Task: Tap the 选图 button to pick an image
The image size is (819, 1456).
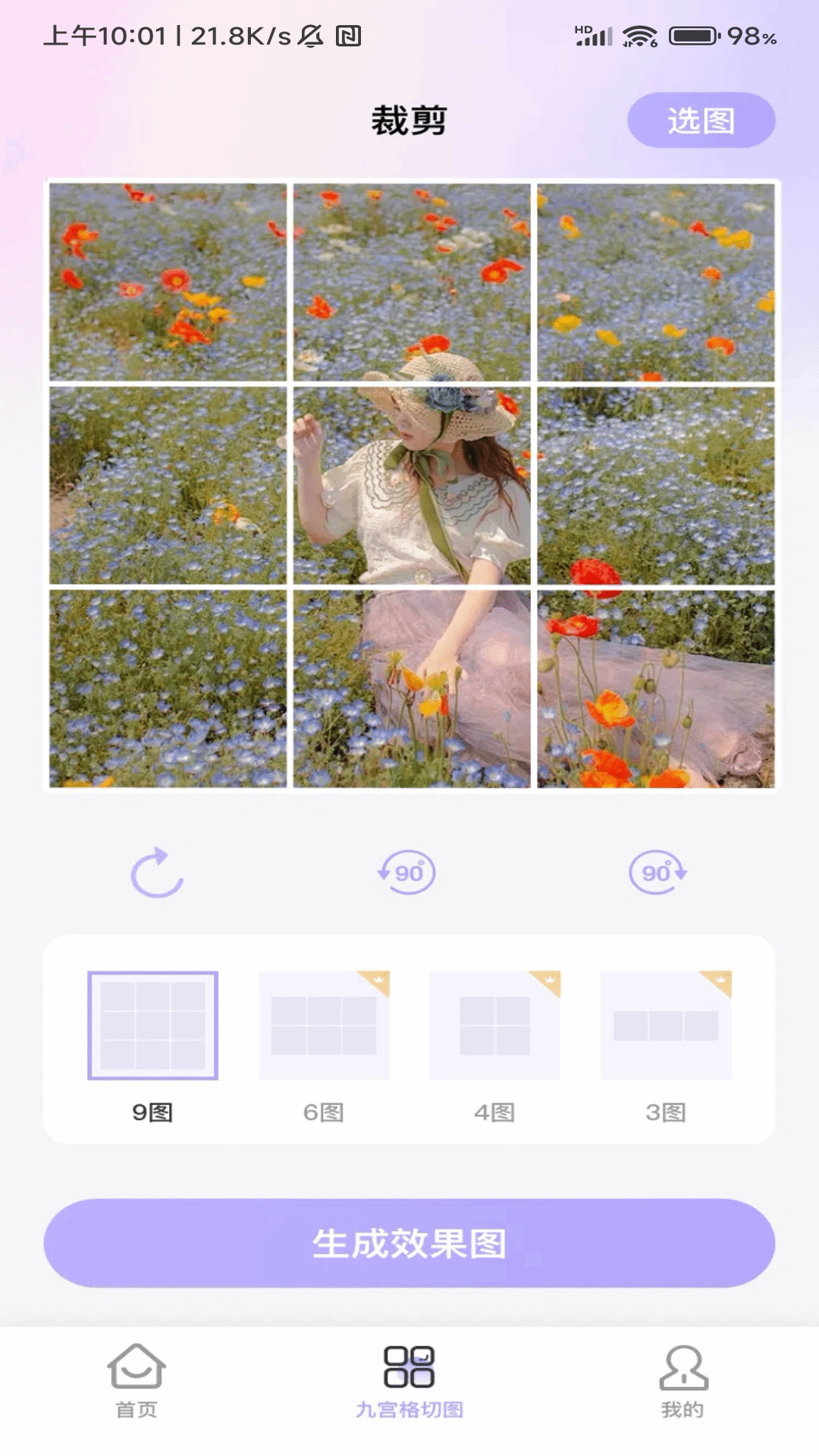Action: coord(701,121)
